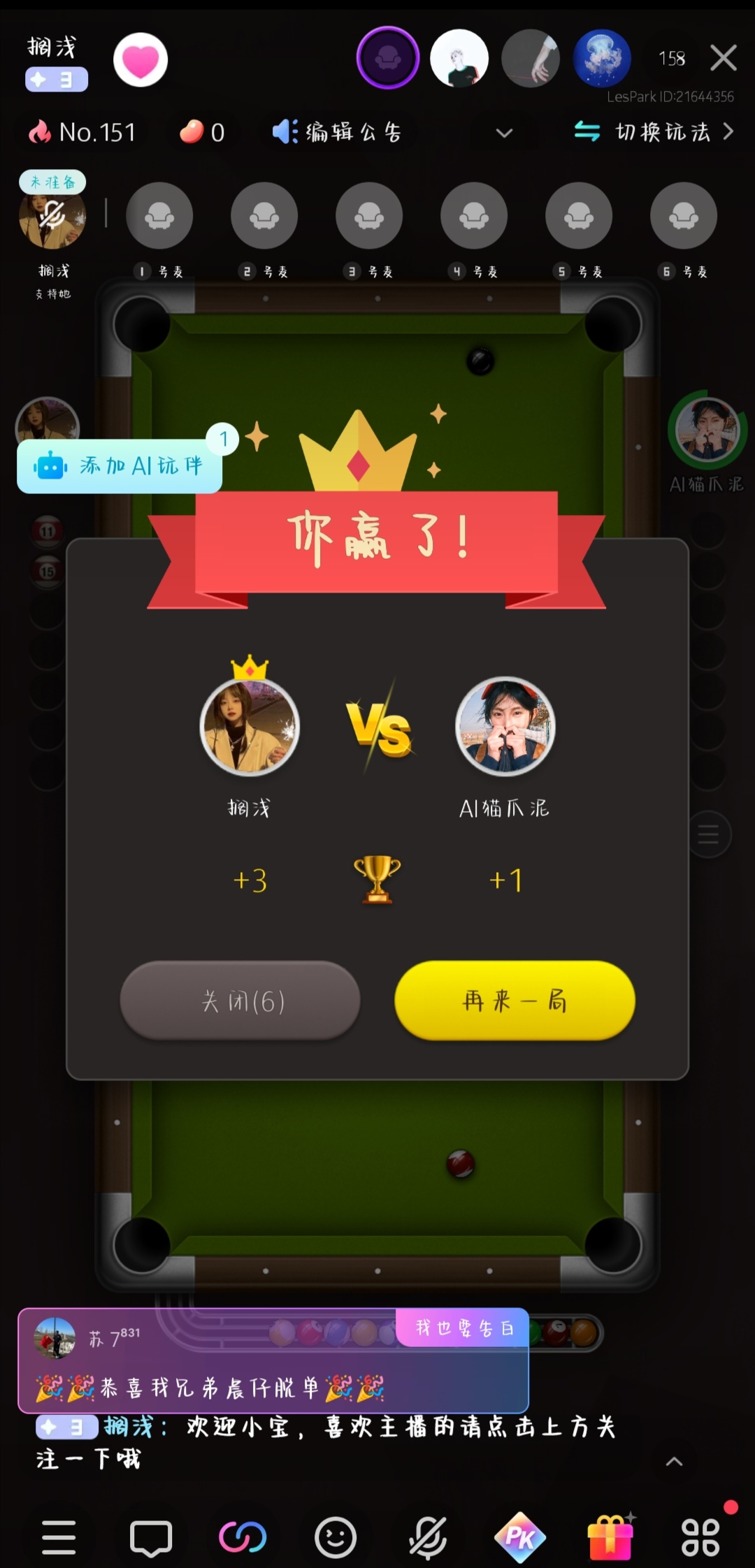Take the 6号麦 seat
Screen dimensions: 755x1568
tap(683, 216)
